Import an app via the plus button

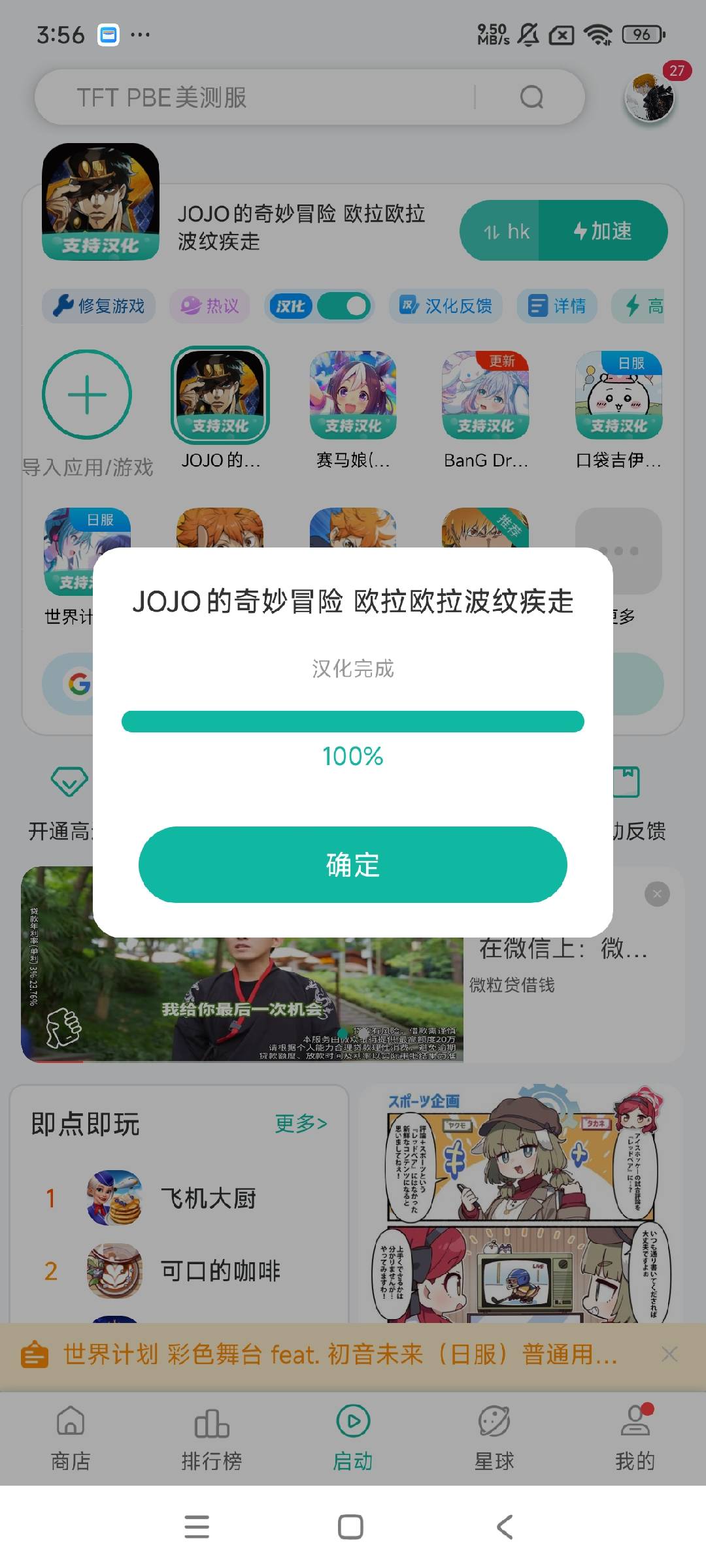coord(87,395)
